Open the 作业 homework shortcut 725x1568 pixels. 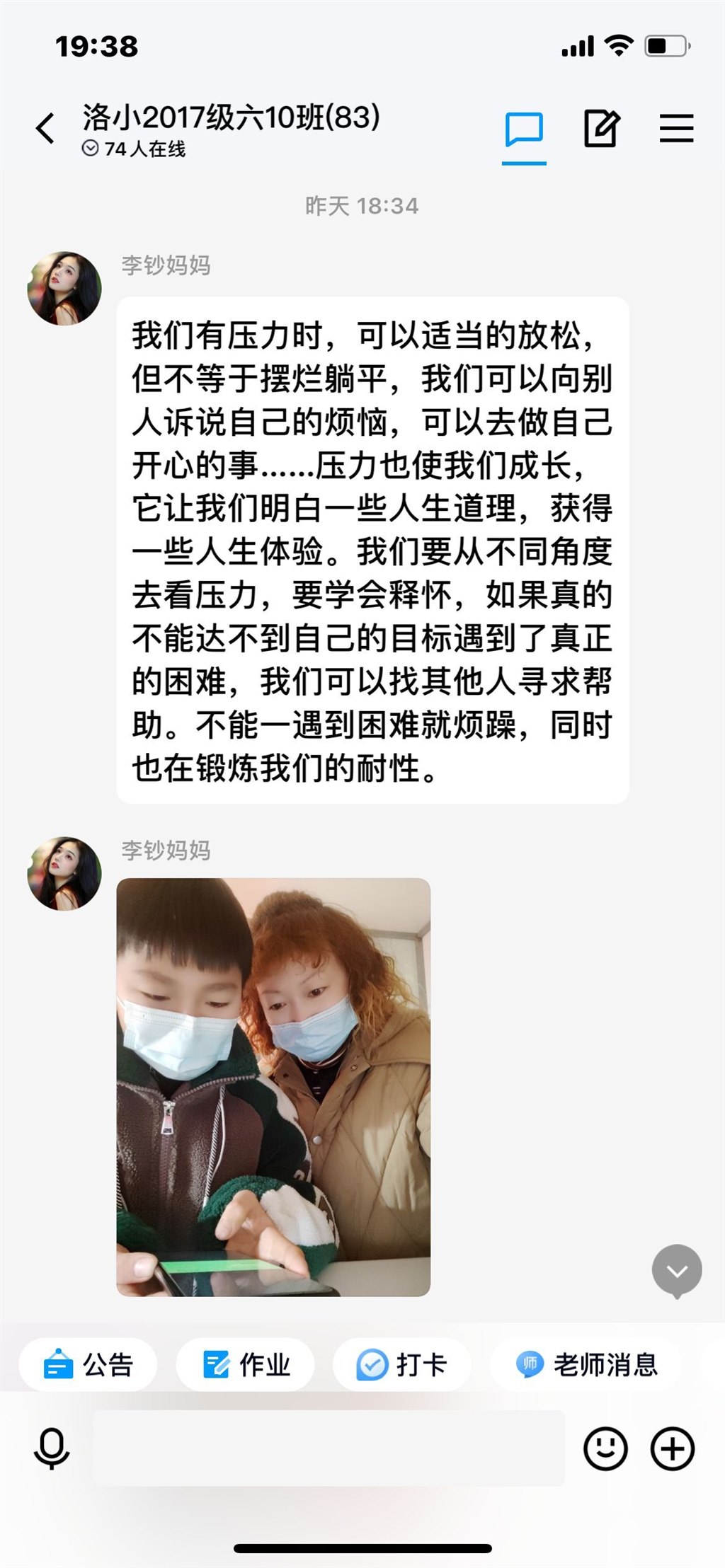tap(246, 1364)
